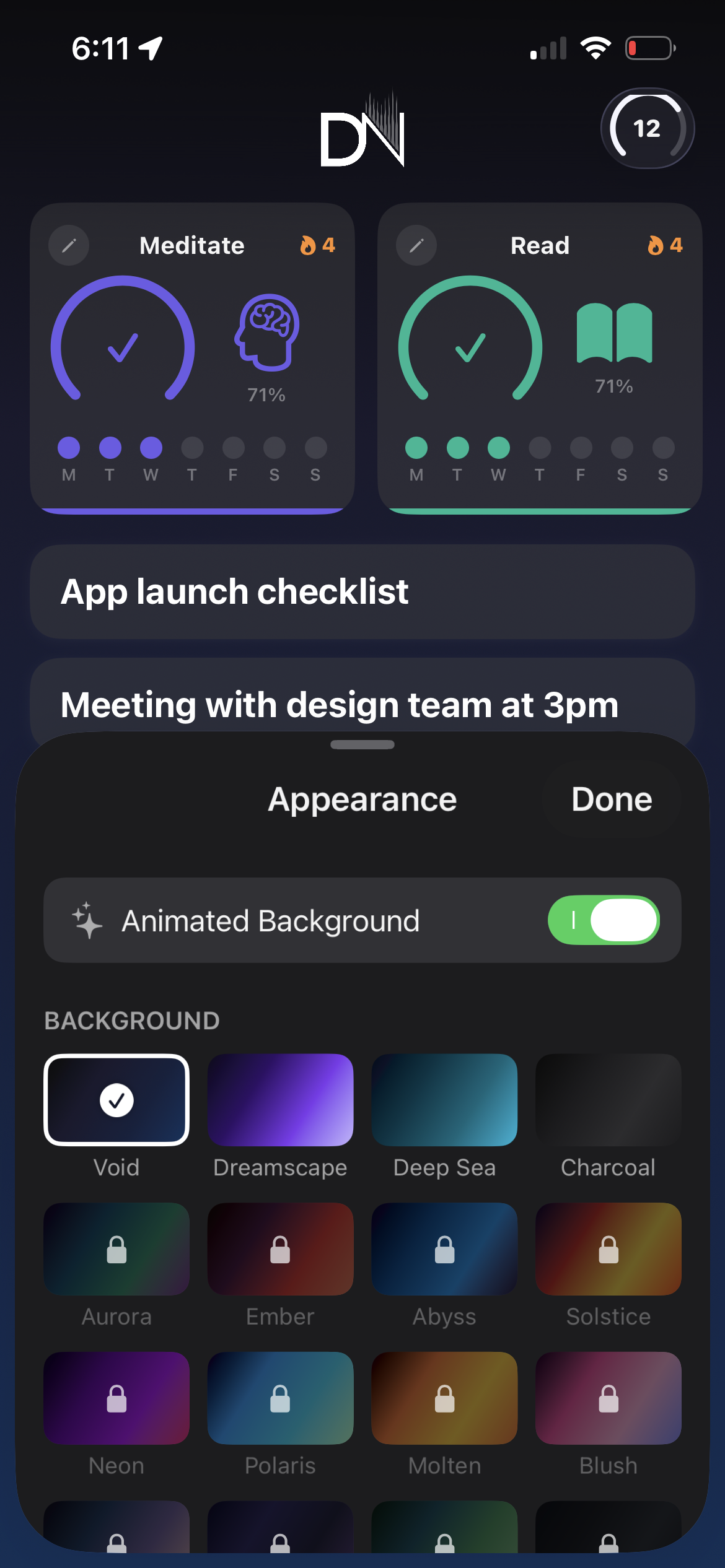This screenshot has height=1568, width=725.
Task: Select the Appearance header title
Action: pos(361,798)
